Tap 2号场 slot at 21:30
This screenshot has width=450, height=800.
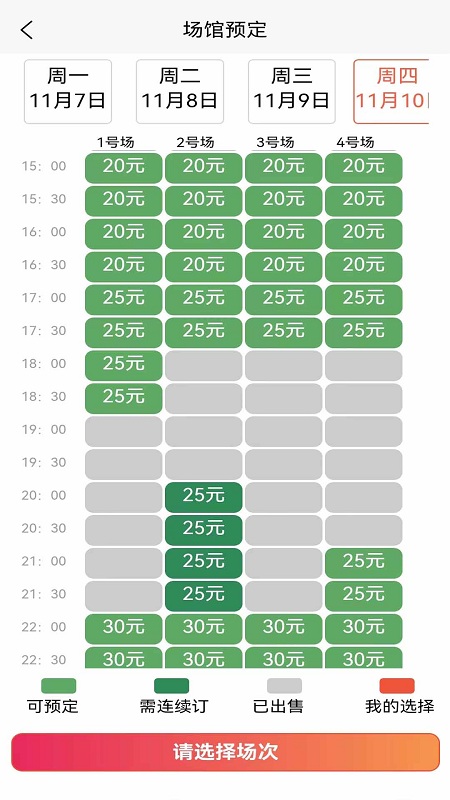tap(204, 596)
